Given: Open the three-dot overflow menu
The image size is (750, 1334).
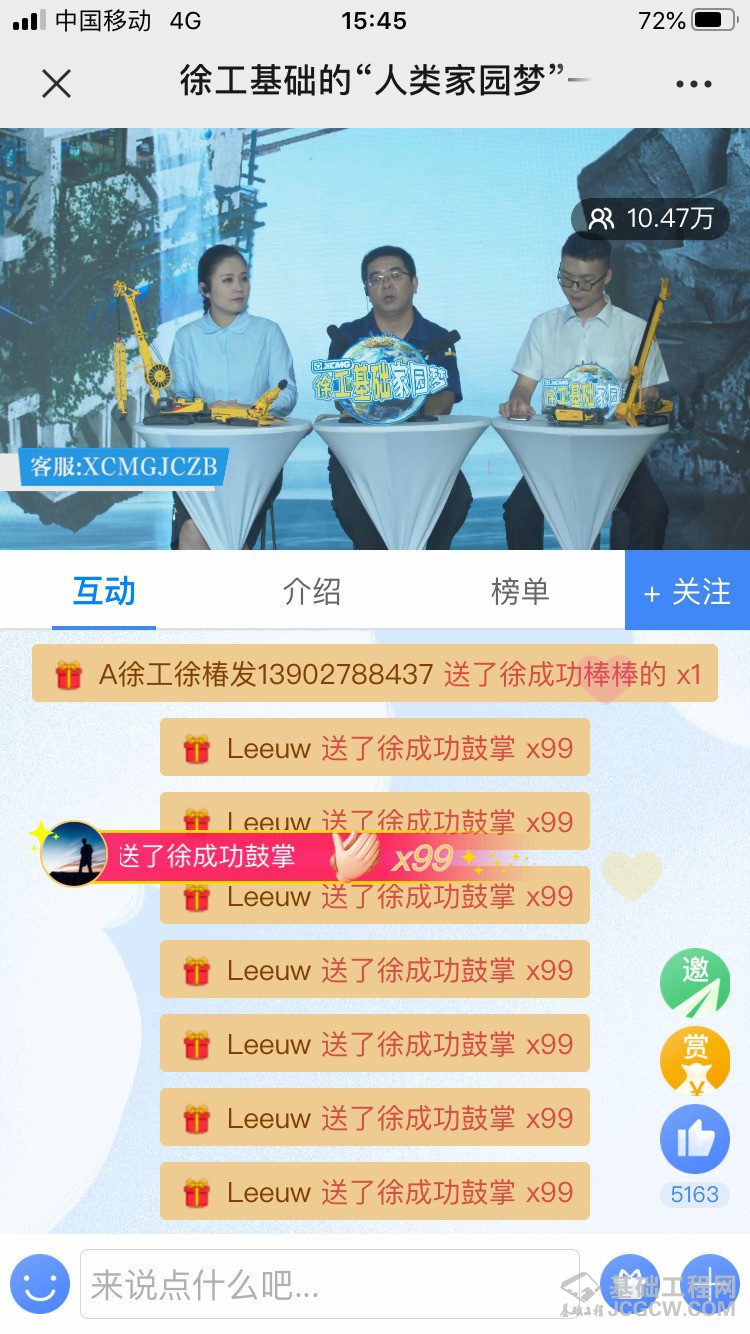Looking at the screenshot, I should click(x=693, y=84).
